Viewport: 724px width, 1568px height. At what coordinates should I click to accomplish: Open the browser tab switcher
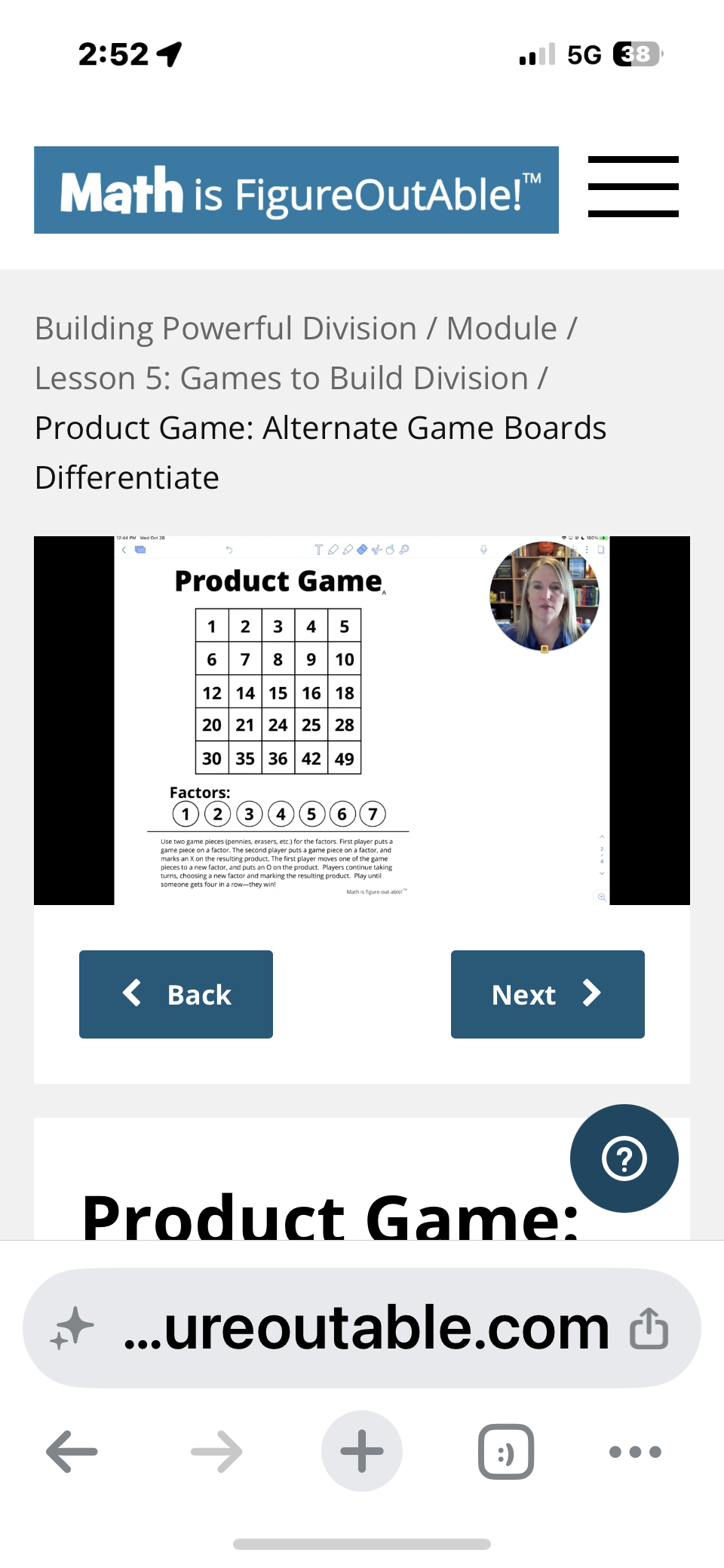pyautogui.click(x=506, y=1451)
